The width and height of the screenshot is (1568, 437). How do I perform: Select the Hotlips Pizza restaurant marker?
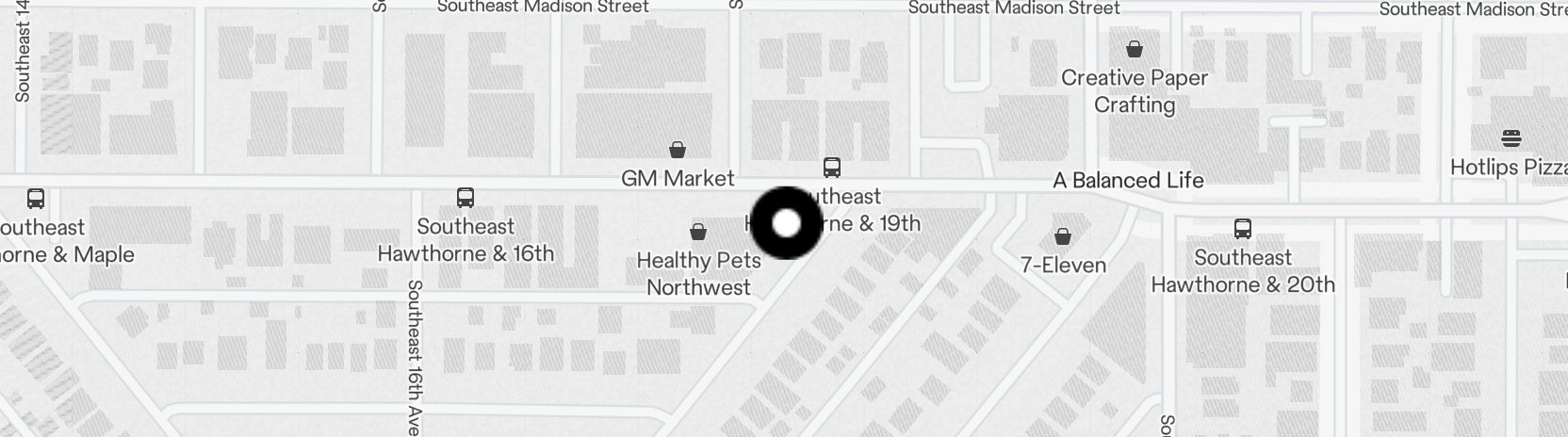pyautogui.click(x=1511, y=139)
